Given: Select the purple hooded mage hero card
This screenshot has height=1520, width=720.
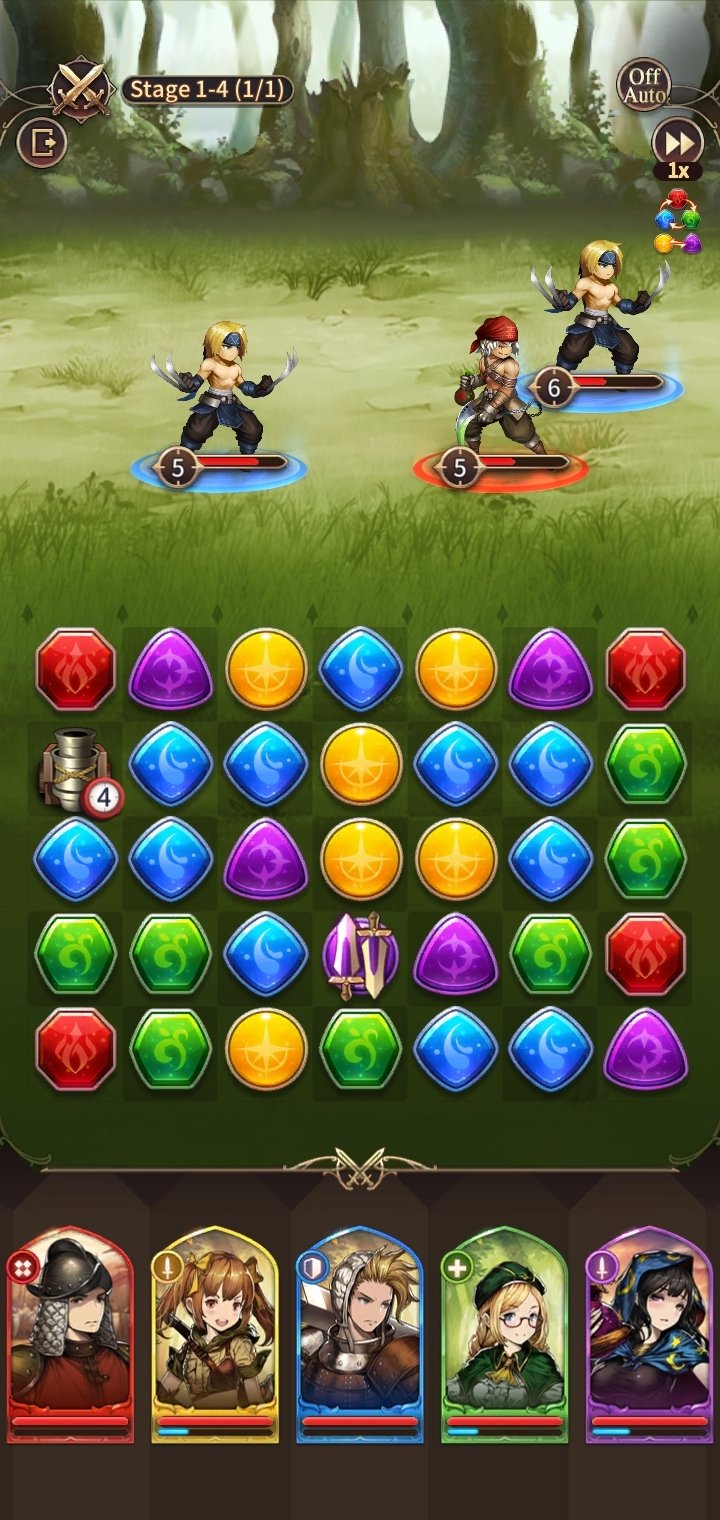Looking at the screenshot, I should pos(650,1334).
